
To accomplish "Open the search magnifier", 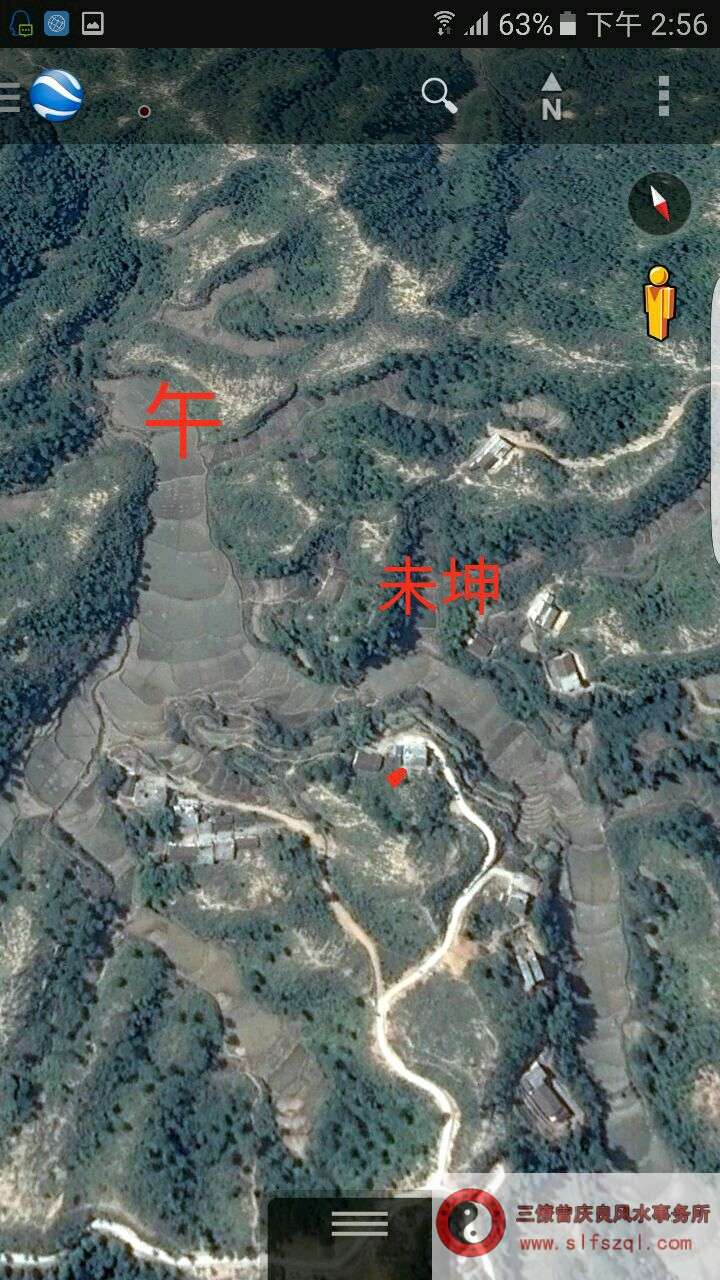I will coord(439,96).
